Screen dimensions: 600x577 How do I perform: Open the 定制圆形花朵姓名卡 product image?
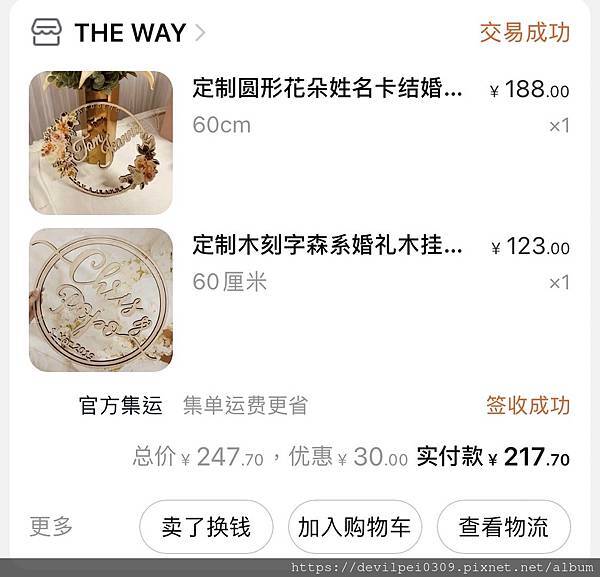tap(100, 142)
